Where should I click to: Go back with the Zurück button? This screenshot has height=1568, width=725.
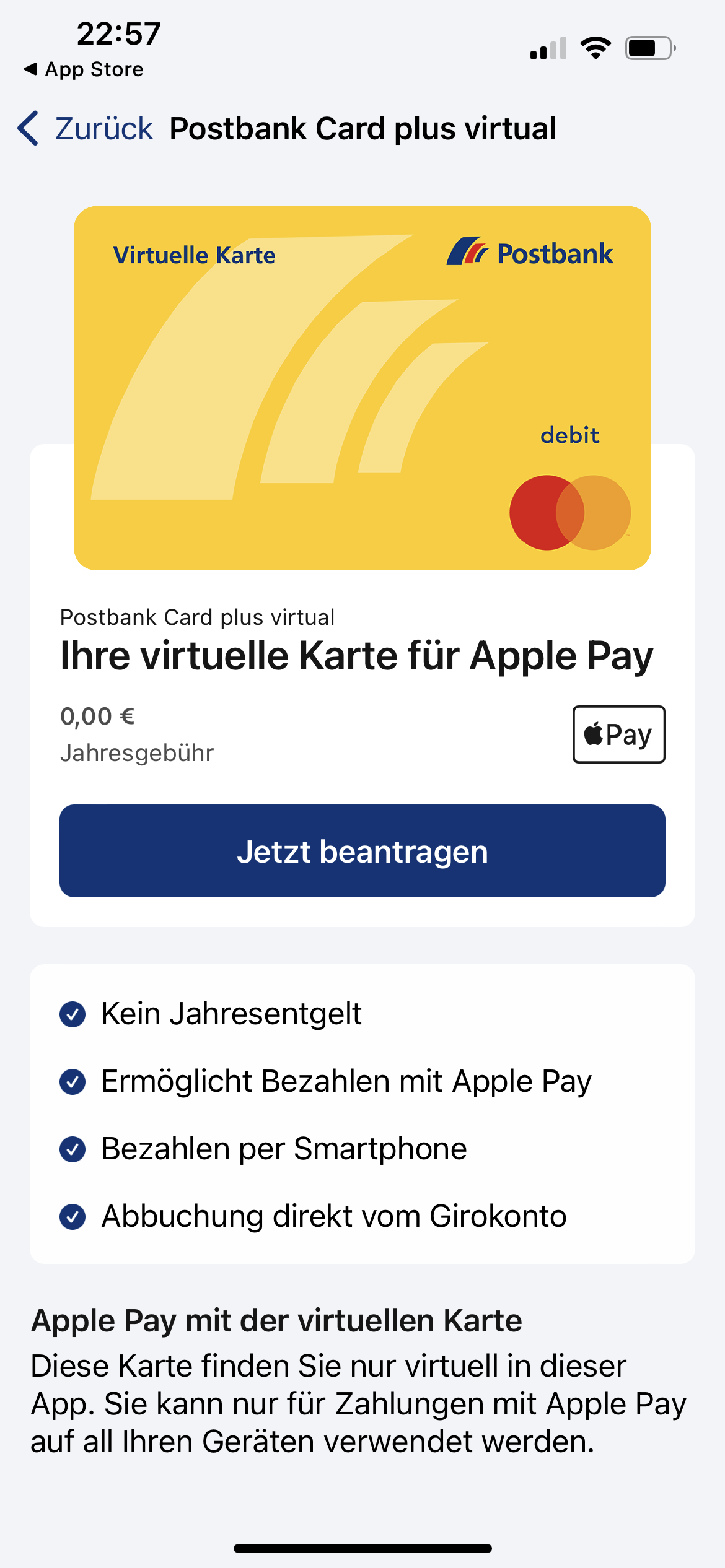tap(86, 129)
